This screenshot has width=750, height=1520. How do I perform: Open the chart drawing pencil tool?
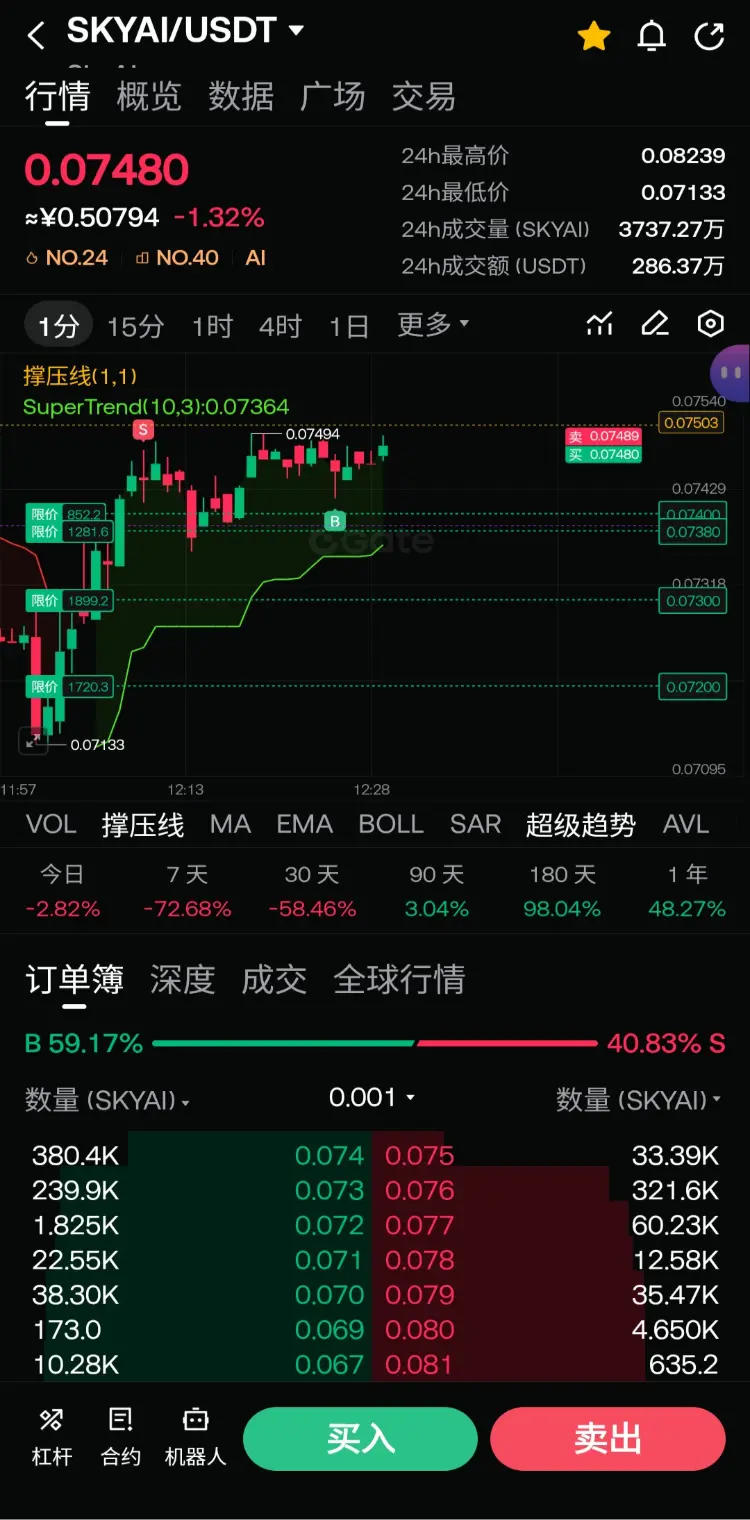click(x=655, y=324)
